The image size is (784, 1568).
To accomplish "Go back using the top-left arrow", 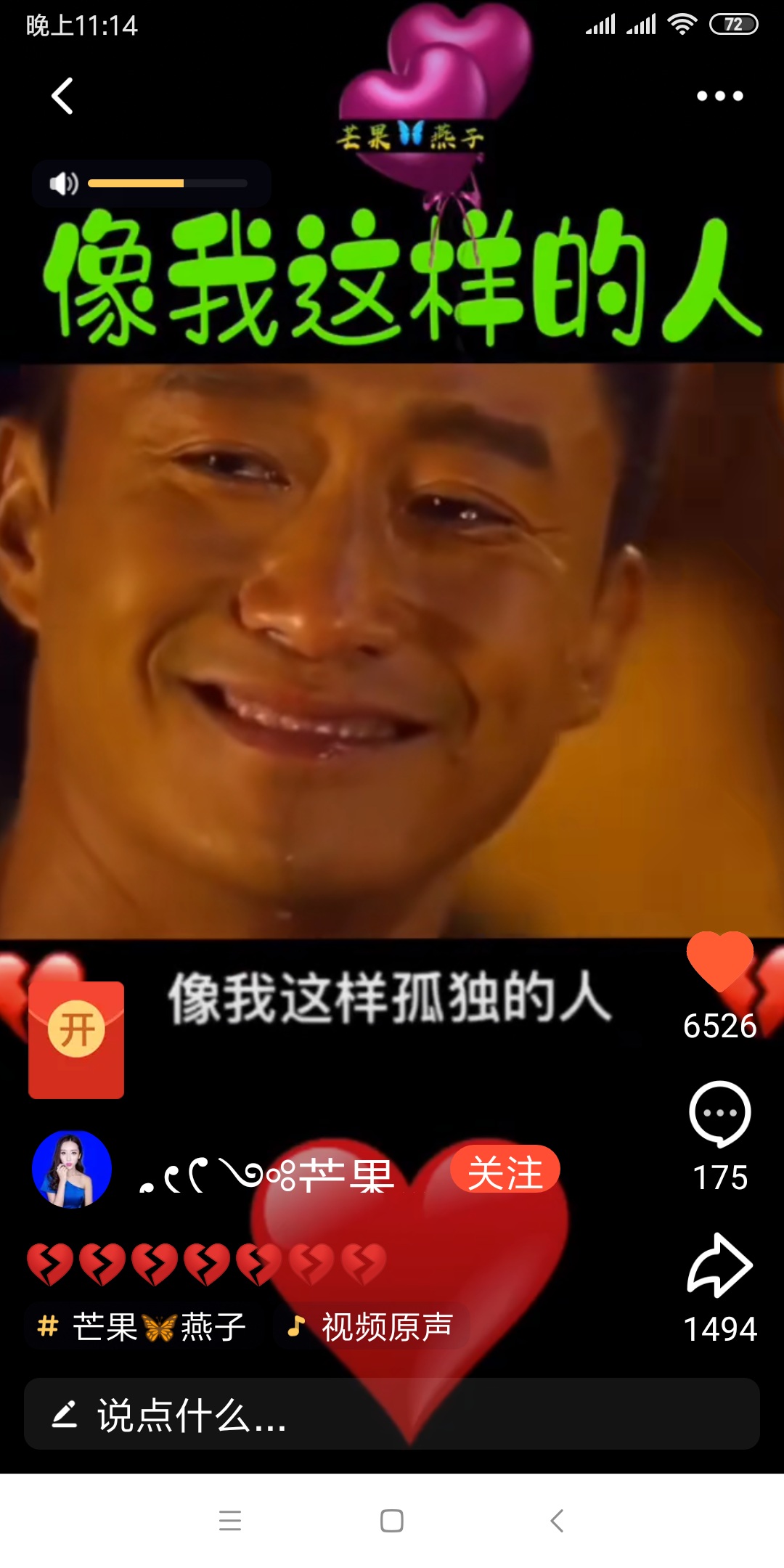I will pyautogui.click(x=62, y=96).
